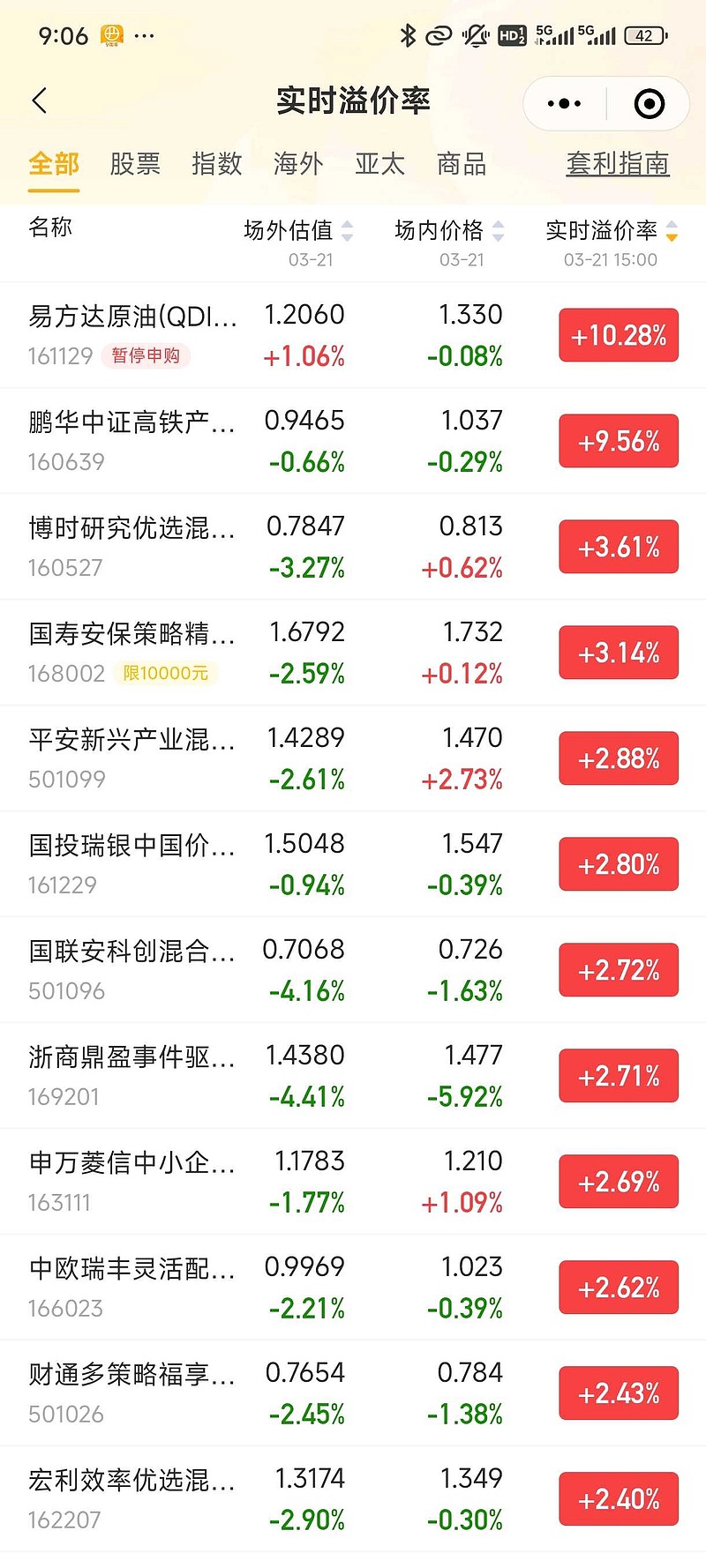Tap the HD voice icon in status bar
The height and width of the screenshot is (1568, 706).
pyautogui.click(x=513, y=35)
